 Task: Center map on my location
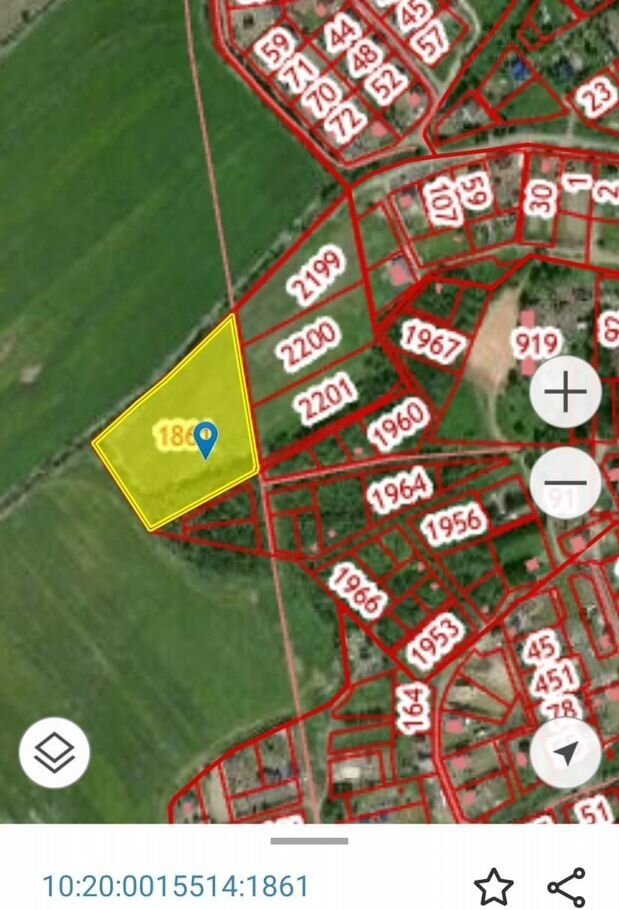[565, 753]
